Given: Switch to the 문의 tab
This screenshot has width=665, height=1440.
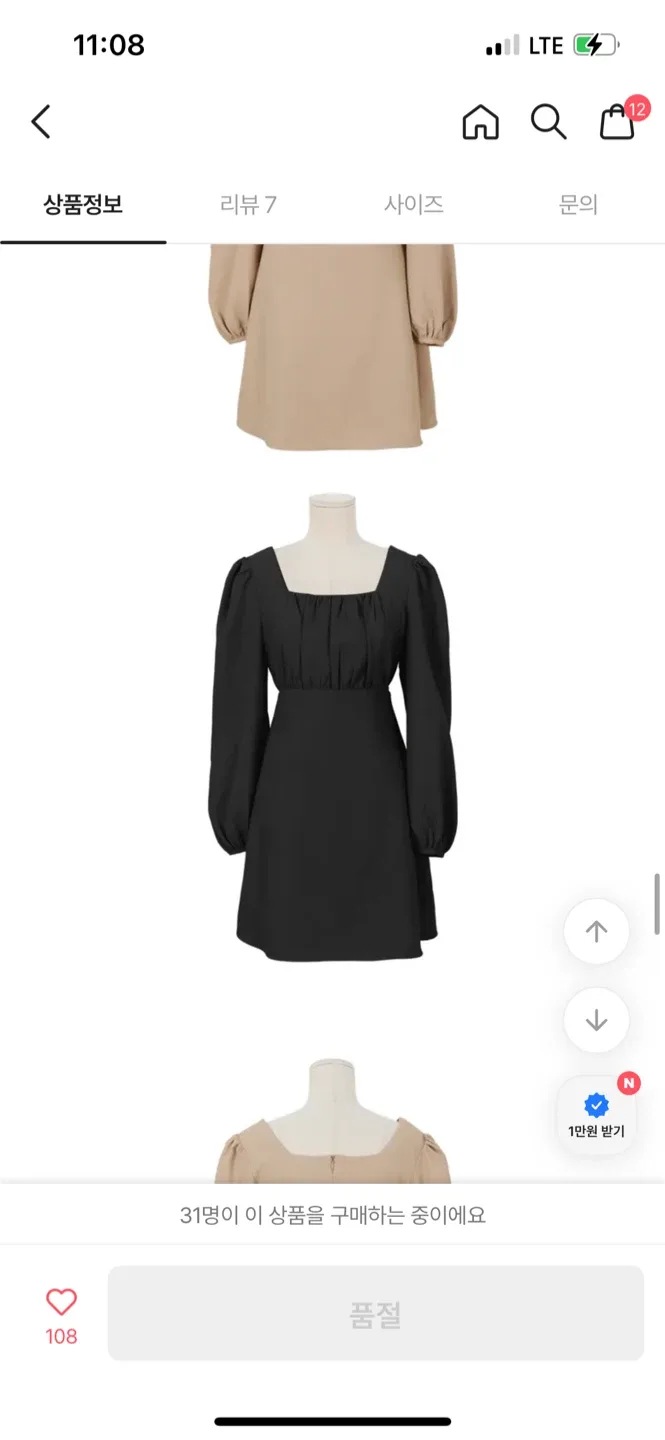Looking at the screenshot, I should click(578, 205).
